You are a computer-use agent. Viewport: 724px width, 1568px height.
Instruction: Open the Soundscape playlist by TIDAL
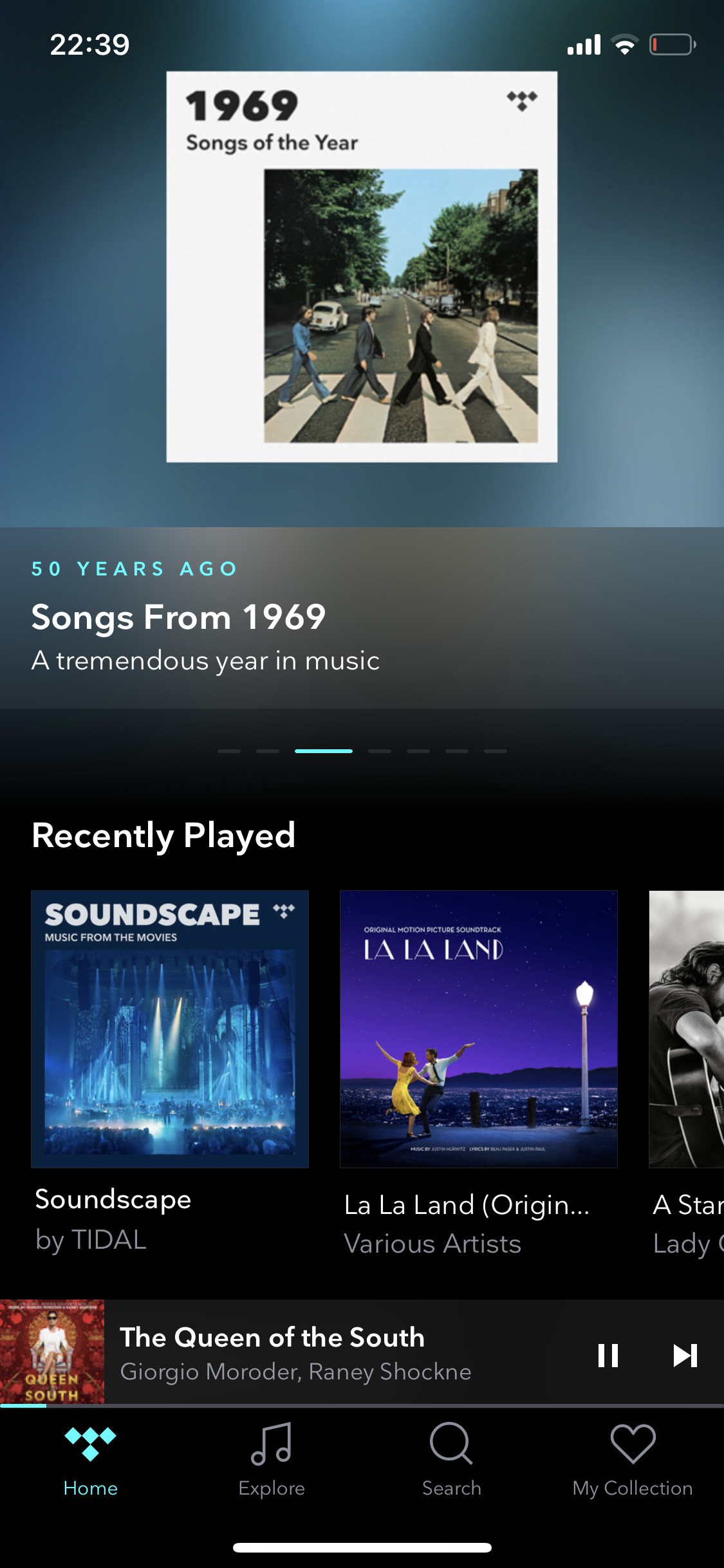pyautogui.click(x=170, y=1029)
